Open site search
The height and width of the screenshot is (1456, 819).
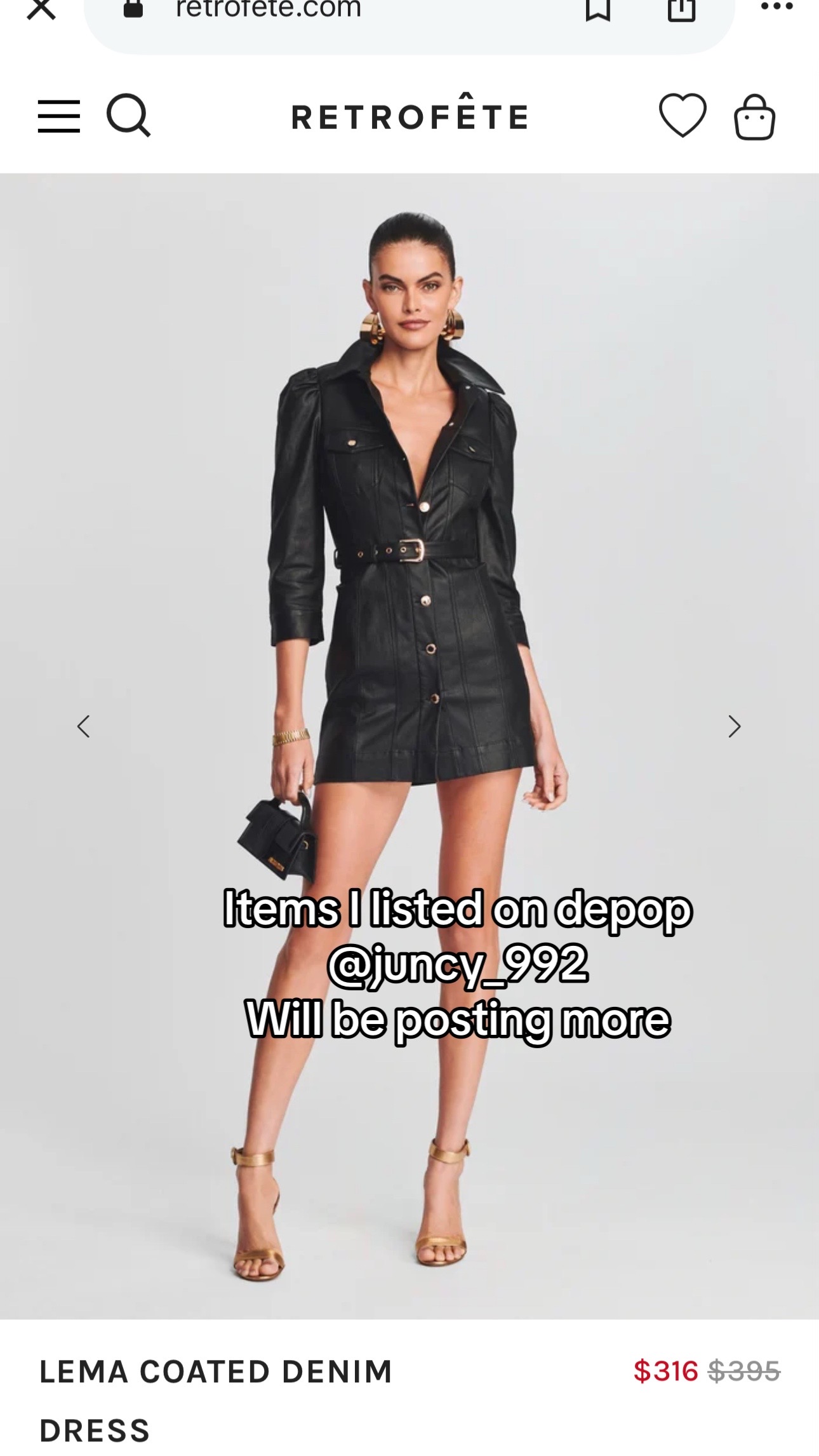[x=128, y=116]
